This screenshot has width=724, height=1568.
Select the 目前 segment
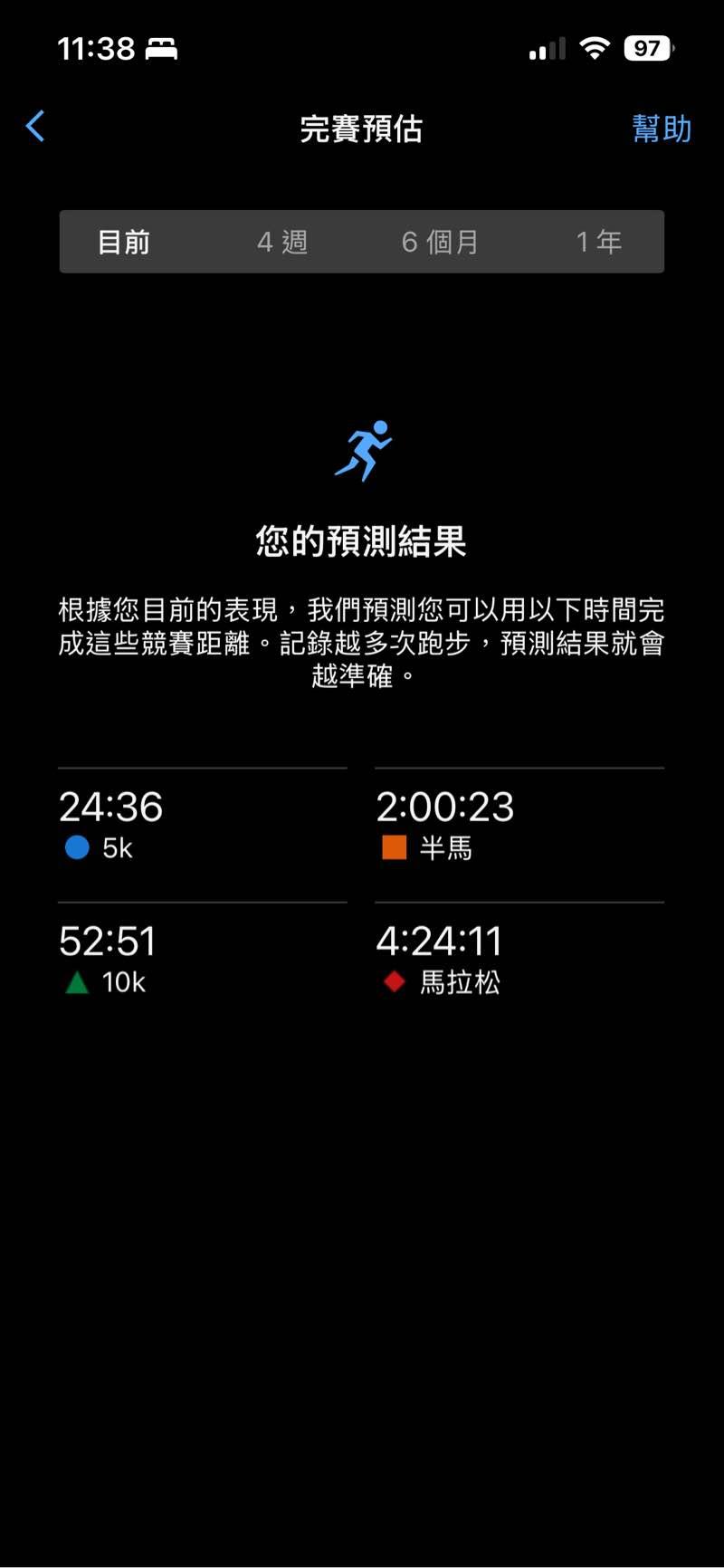[124, 242]
